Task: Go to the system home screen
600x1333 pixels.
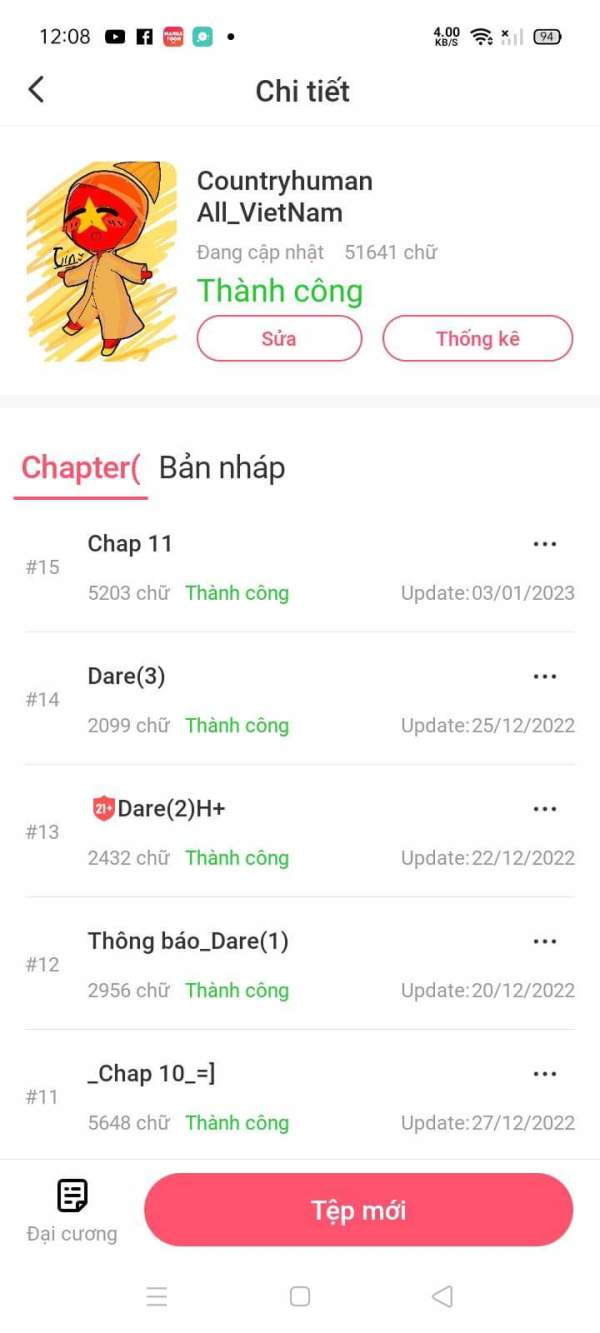Action: (x=300, y=1296)
